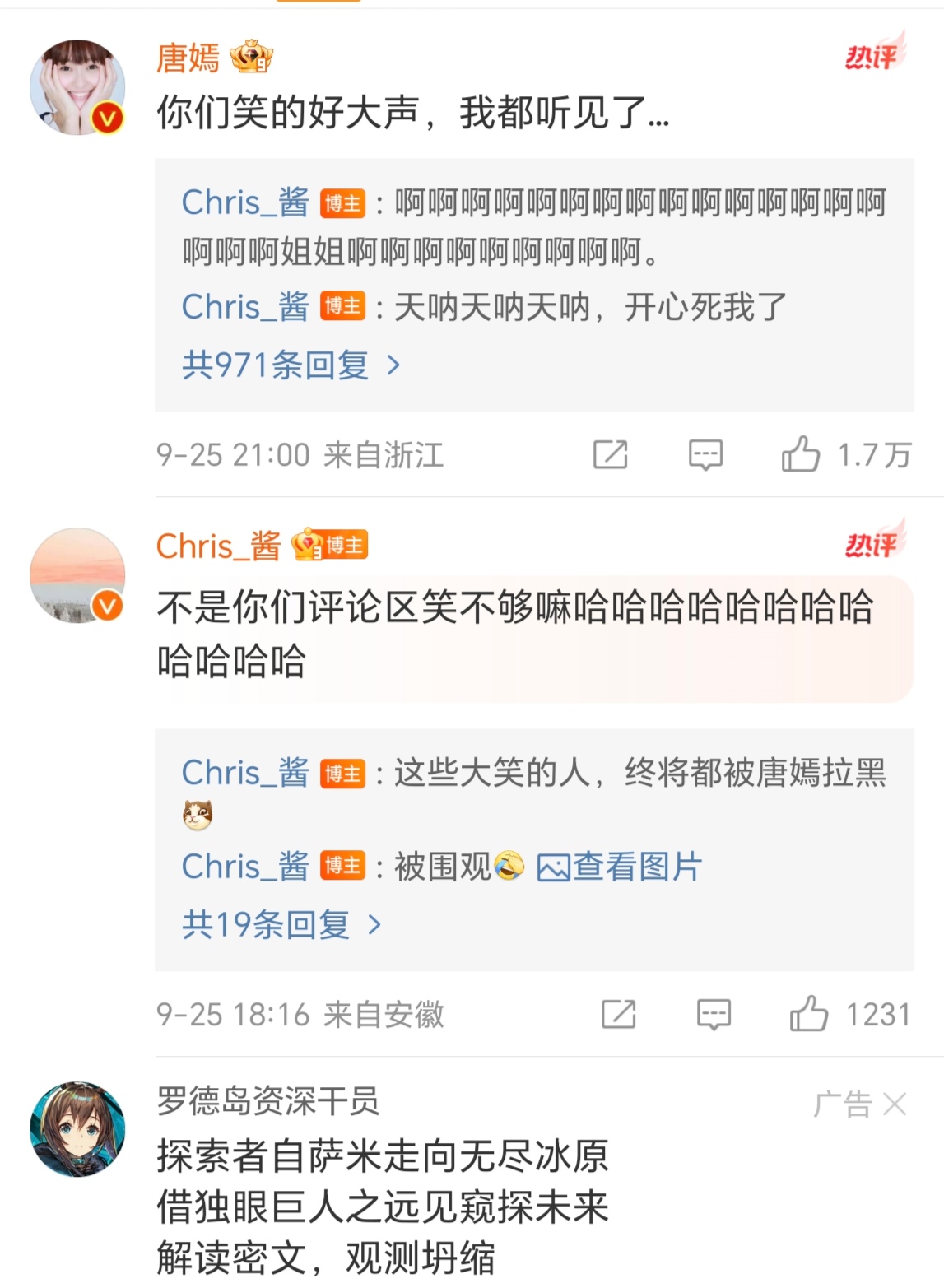Expand 共19条回复 under Chris_酱's comment
Image resolution: width=944 pixels, height=1288 pixels.
[x=263, y=925]
